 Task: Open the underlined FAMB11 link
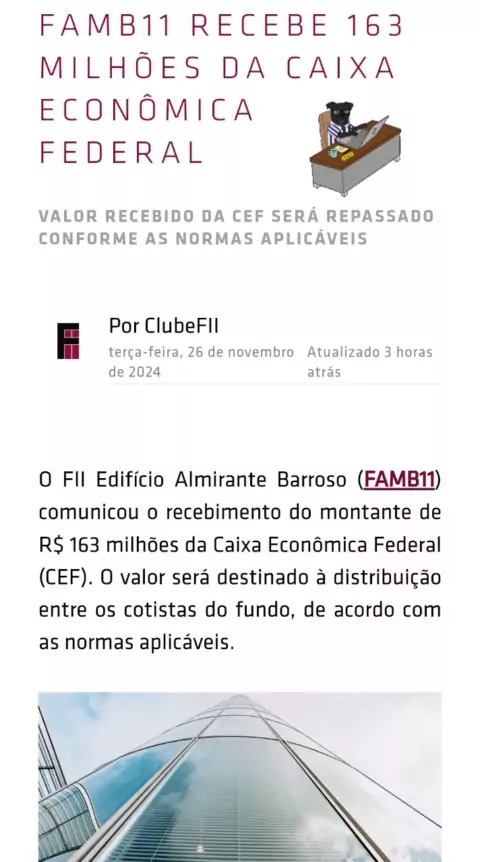pos(399,479)
